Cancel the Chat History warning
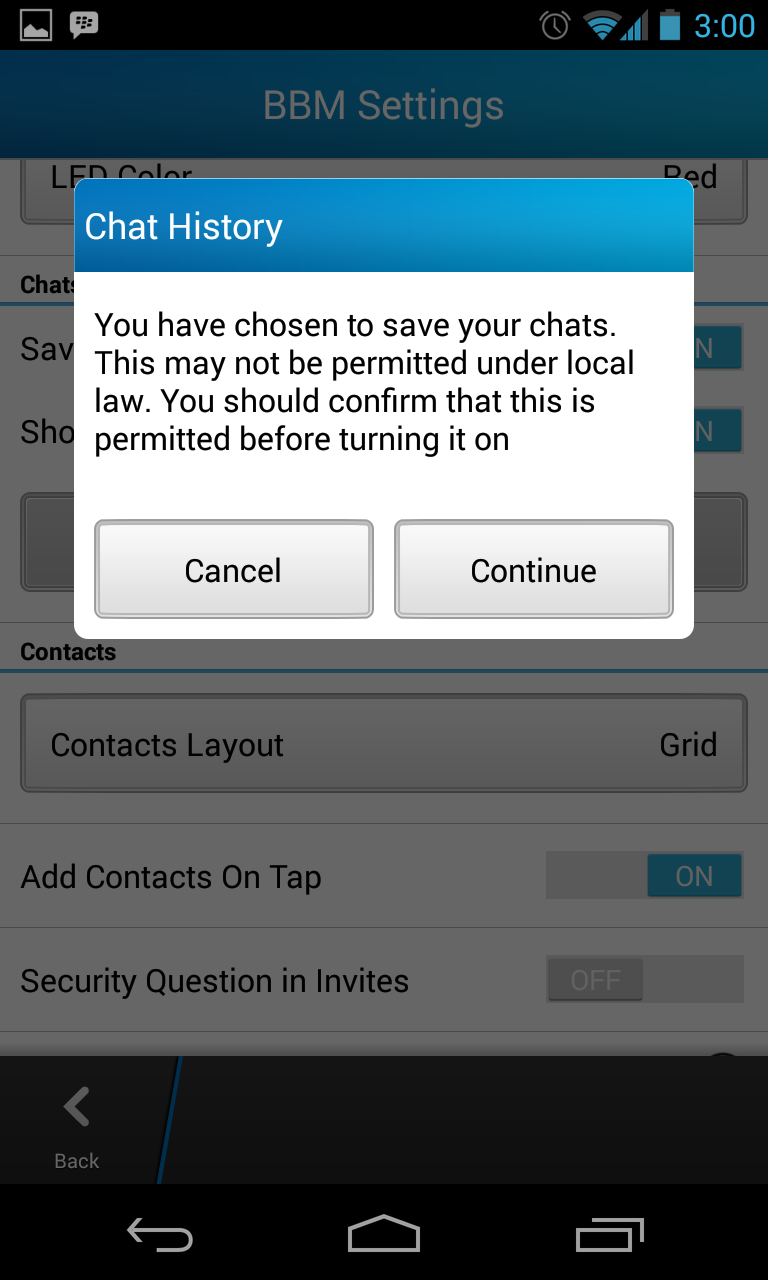This screenshot has height=1280, width=768. click(x=233, y=569)
